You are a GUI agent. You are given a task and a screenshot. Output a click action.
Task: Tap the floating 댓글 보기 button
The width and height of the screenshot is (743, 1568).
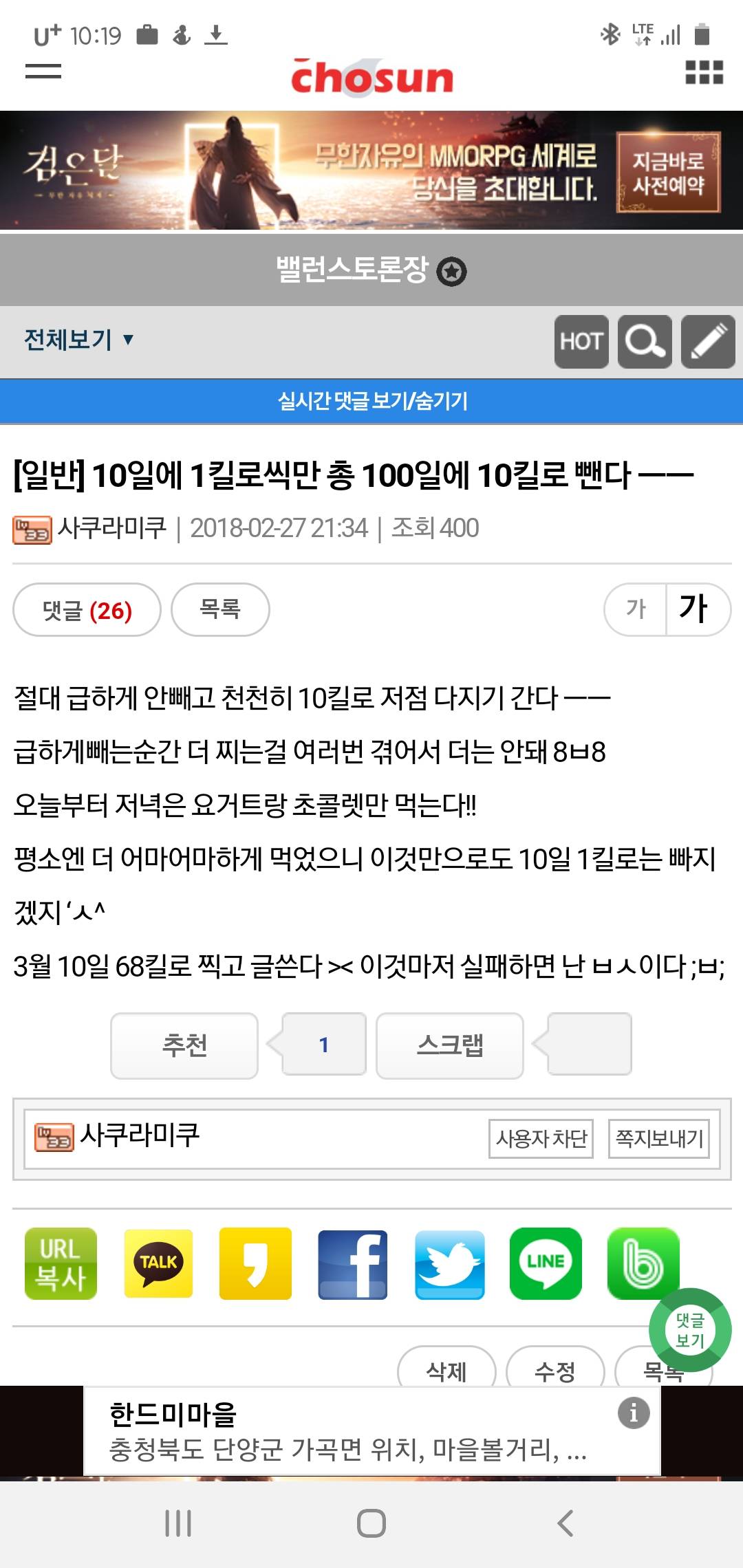pos(690,1330)
